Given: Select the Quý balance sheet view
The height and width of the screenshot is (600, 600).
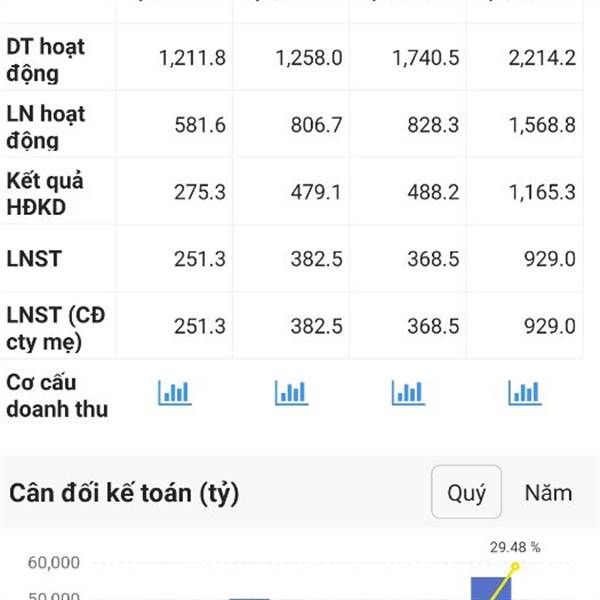Looking at the screenshot, I should coord(466,492).
